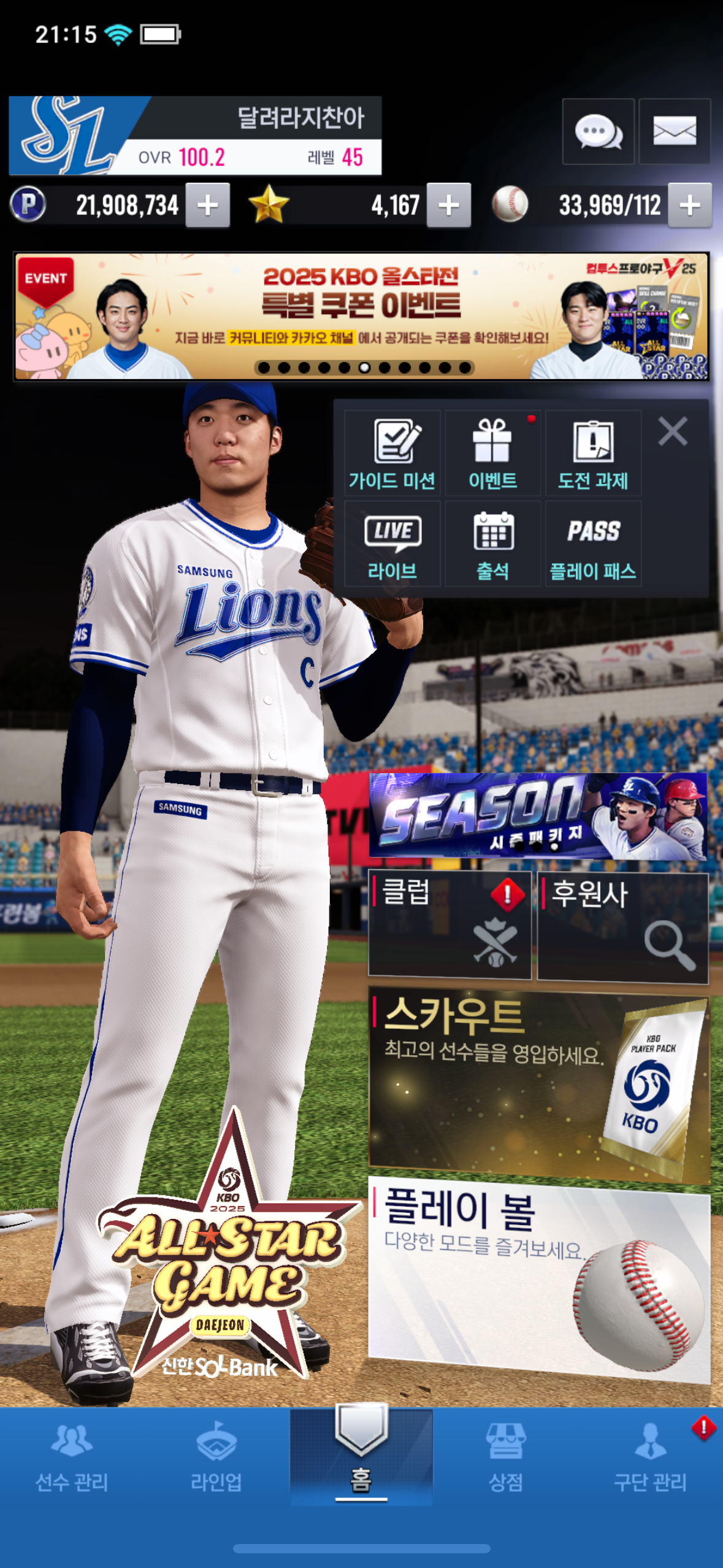Add more points with the plus button
Viewport: 723px width, 1568px height.
point(208,206)
